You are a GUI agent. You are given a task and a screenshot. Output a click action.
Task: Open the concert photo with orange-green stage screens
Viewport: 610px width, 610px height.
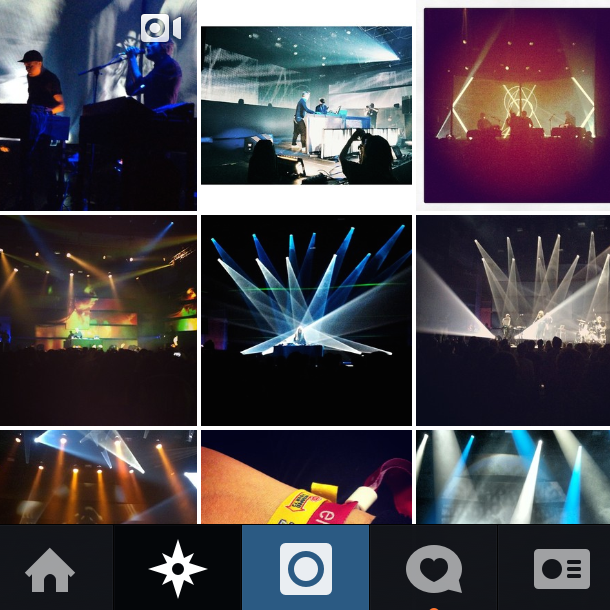click(x=98, y=320)
